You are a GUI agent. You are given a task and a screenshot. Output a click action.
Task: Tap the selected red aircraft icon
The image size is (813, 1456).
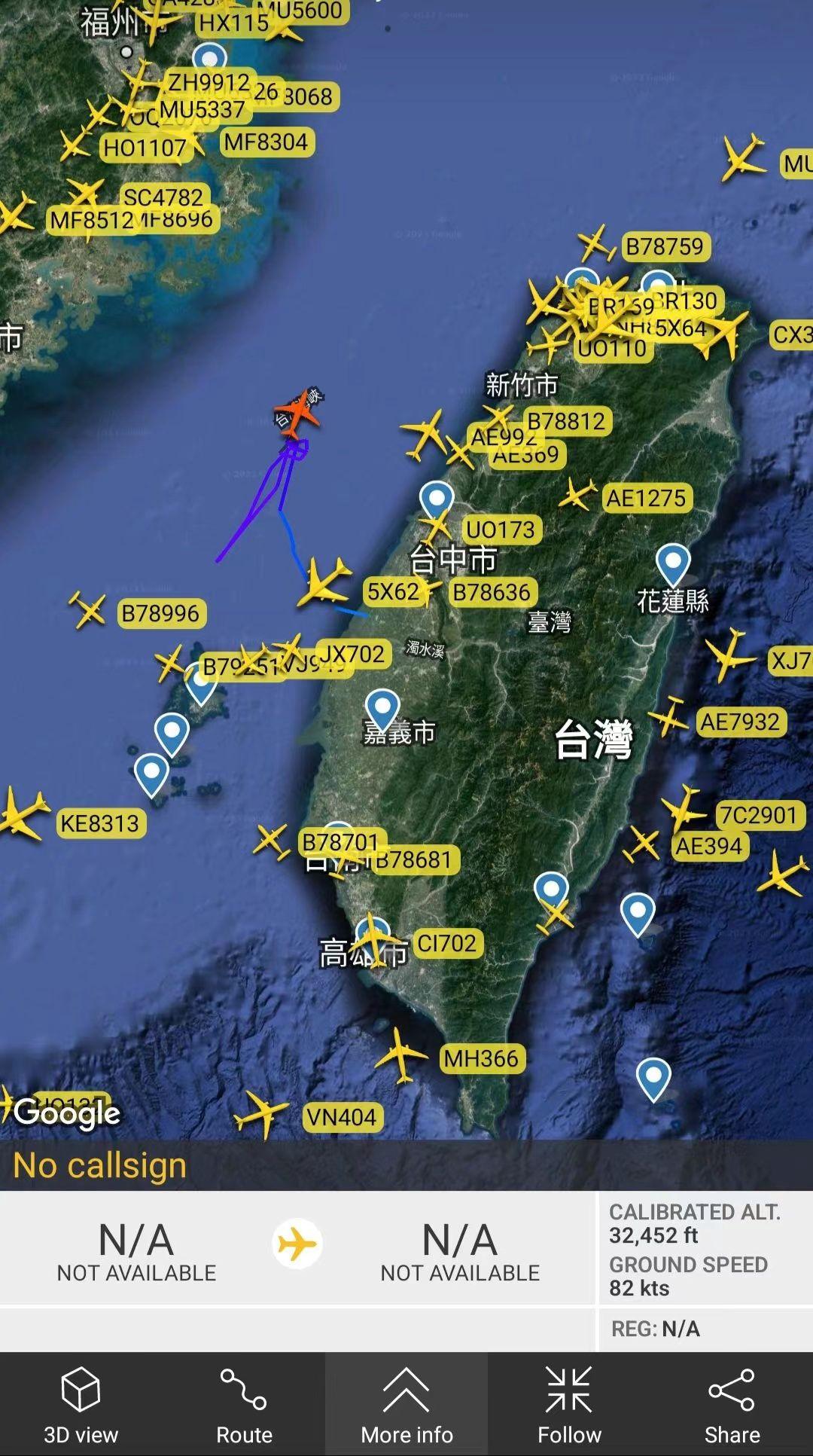299,412
